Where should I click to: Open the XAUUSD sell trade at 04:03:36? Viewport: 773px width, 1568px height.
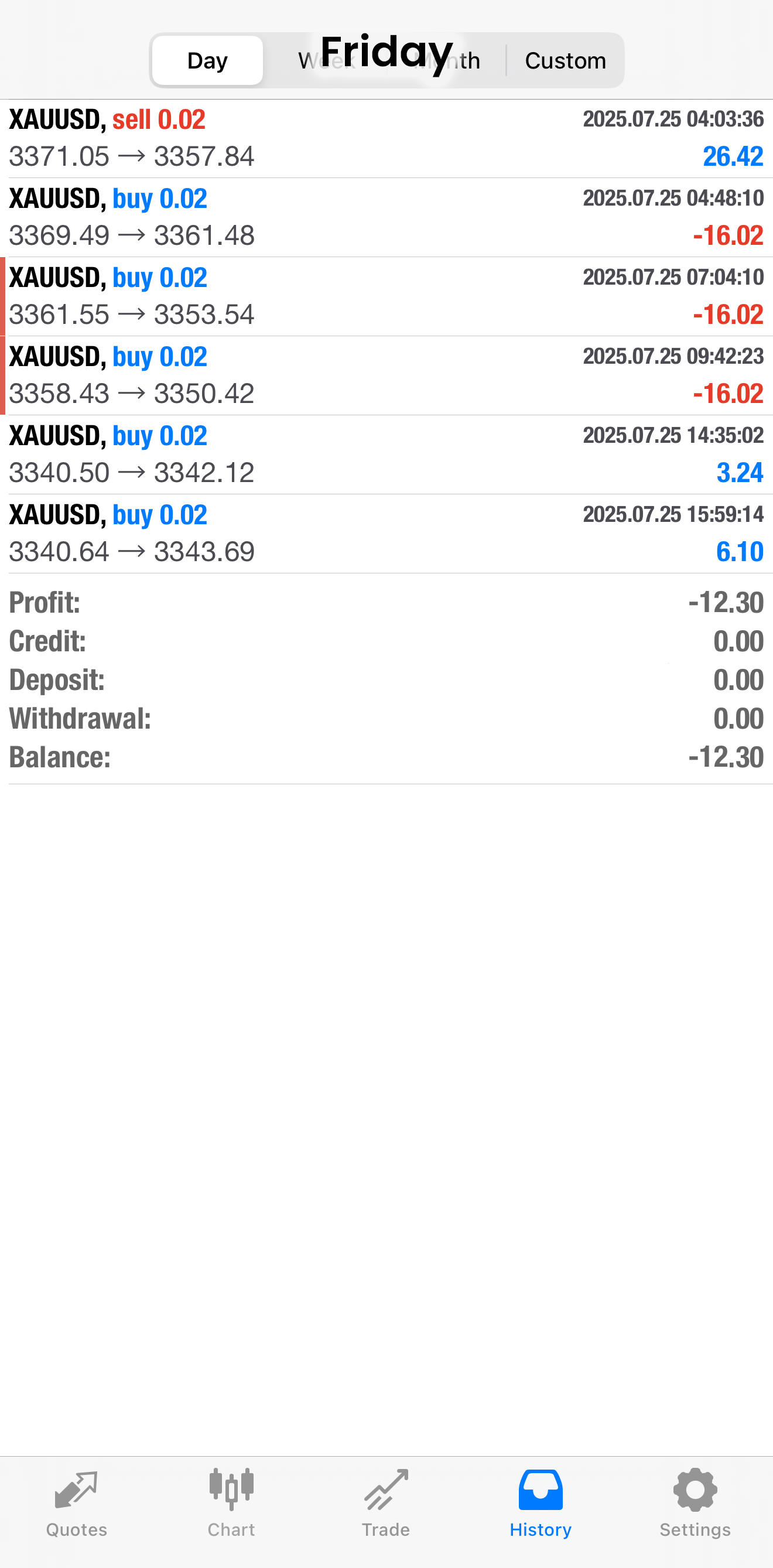pyautogui.click(x=386, y=139)
